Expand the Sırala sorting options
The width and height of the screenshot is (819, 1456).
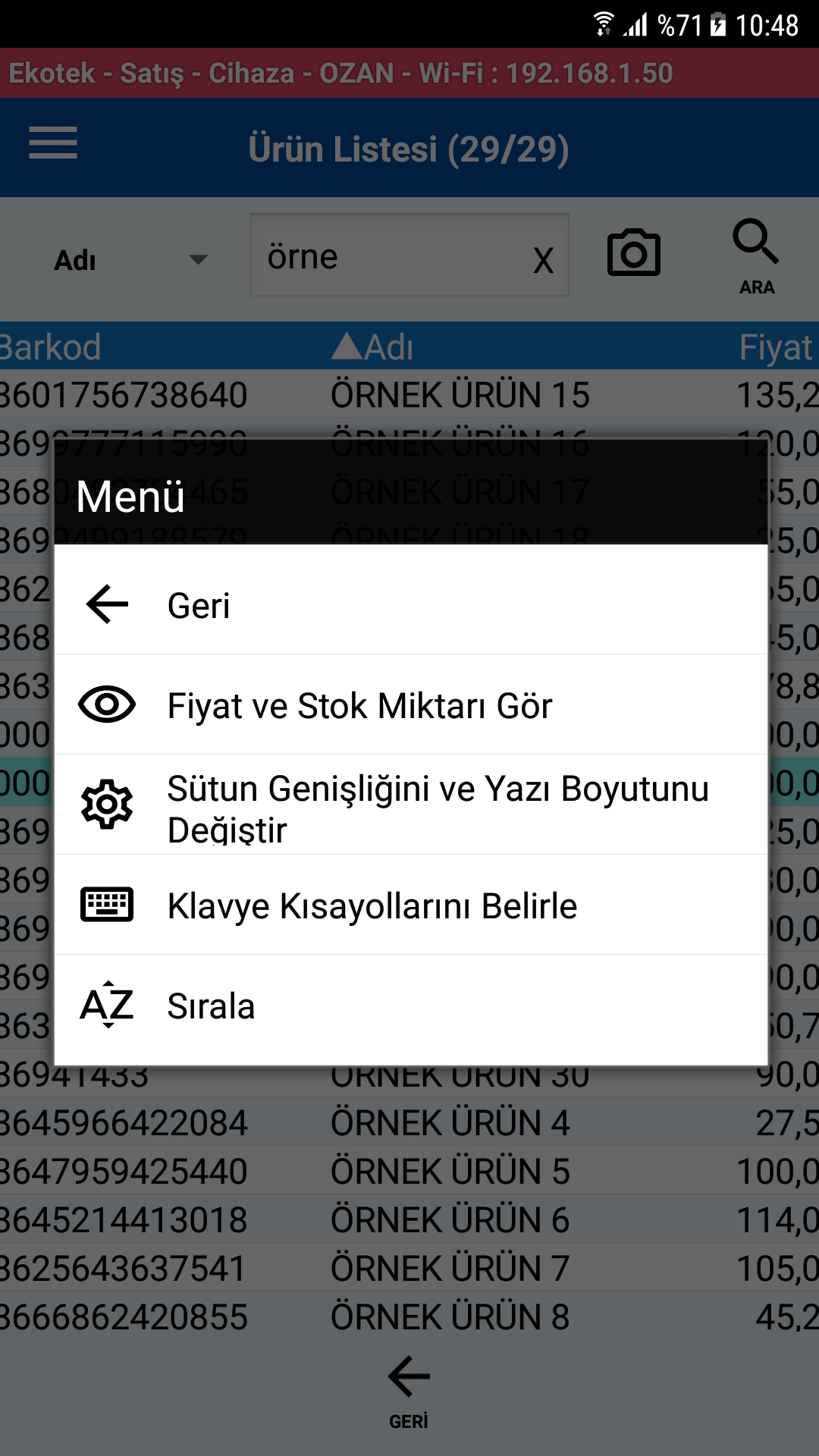pyautogui.click(x=211, y=1006)
